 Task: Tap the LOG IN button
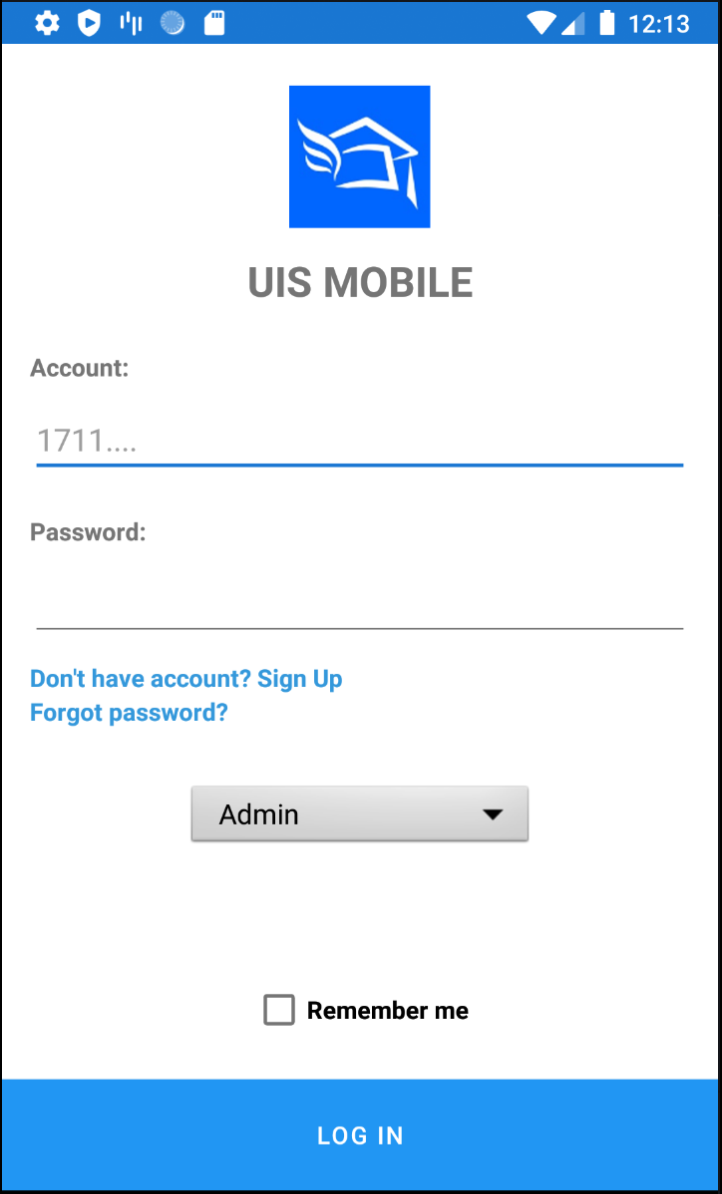click(x=361, y=1135)
